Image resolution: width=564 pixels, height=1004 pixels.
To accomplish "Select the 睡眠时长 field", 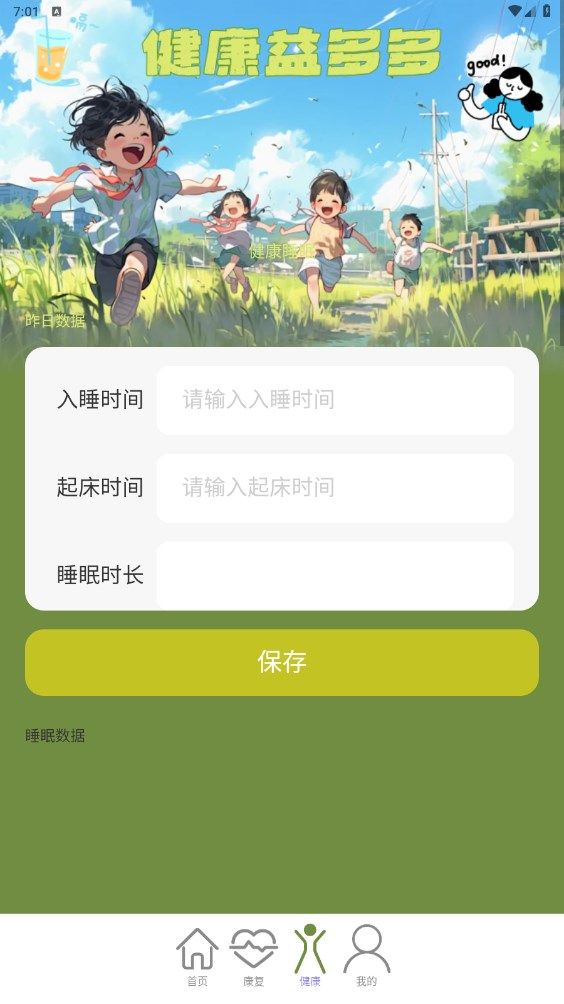I will 335,575.
